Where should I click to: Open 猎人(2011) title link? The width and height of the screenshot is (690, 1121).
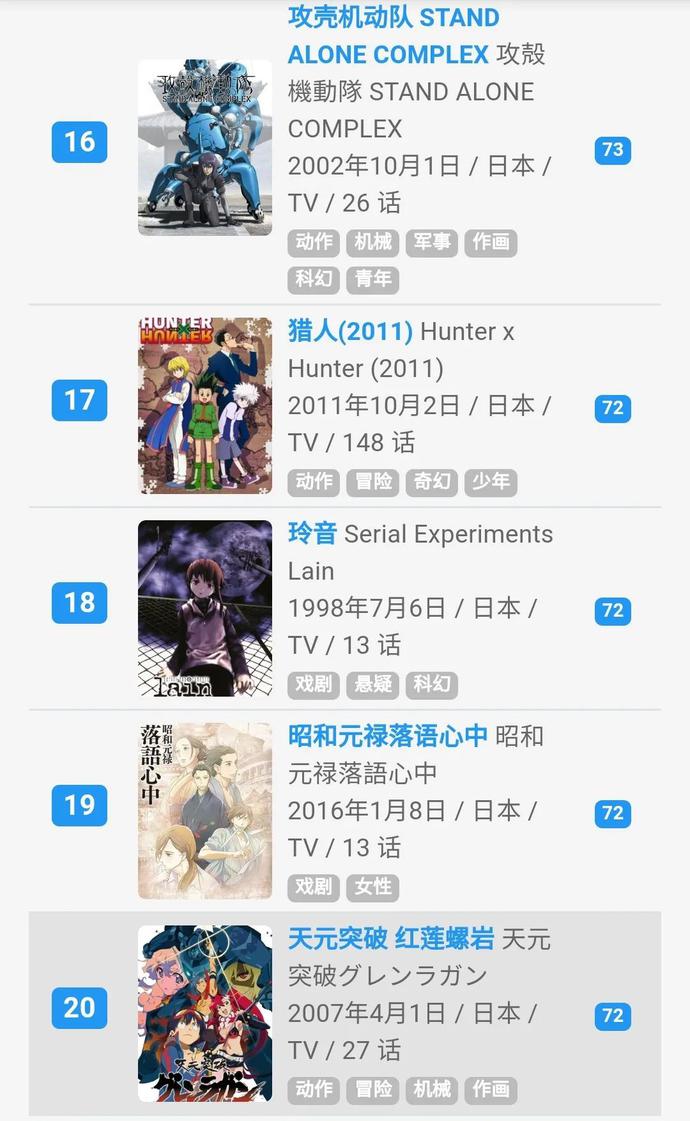(350, 331)
